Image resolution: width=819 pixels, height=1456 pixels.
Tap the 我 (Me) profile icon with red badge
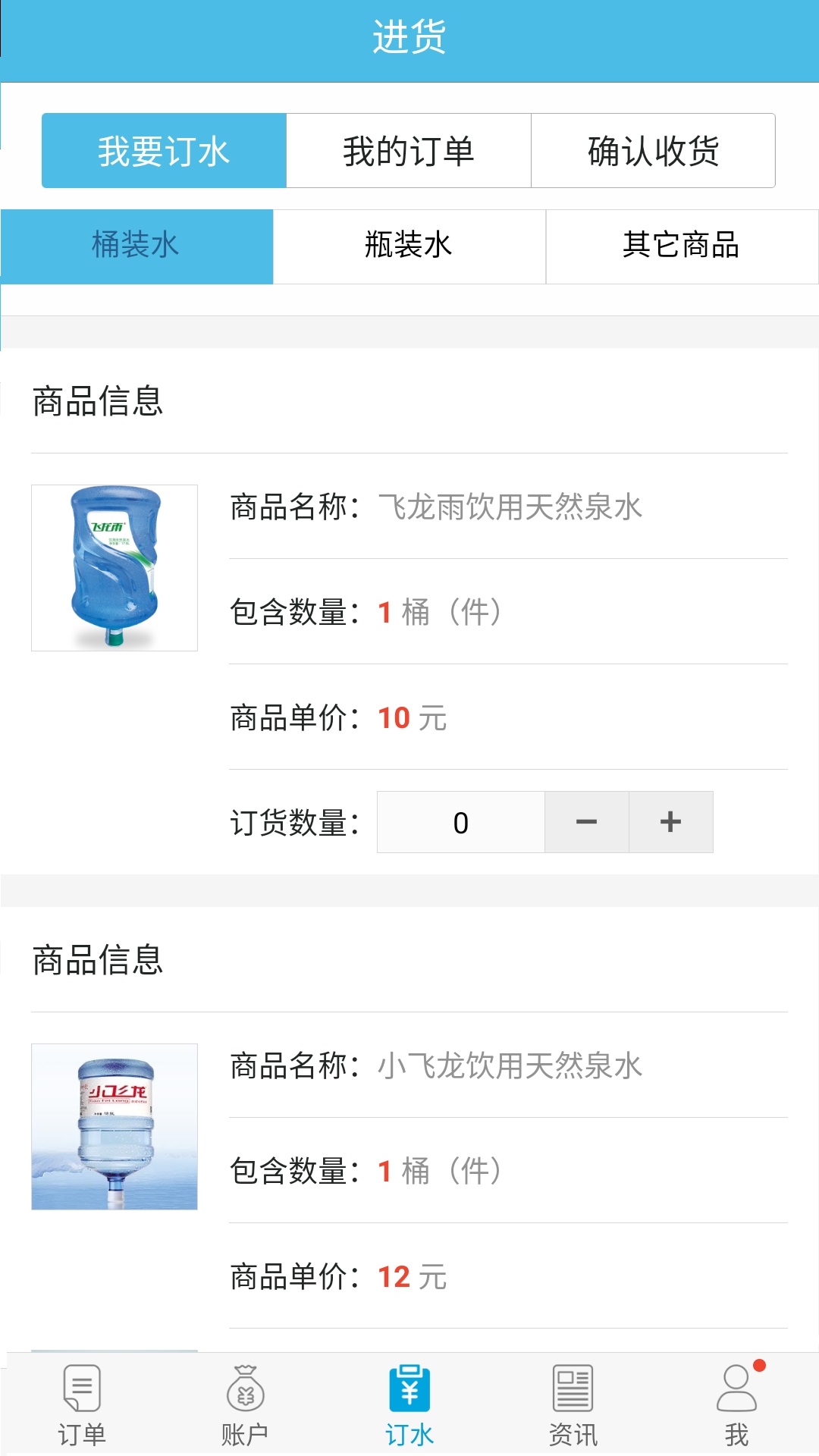click(x=736, y=1407)
